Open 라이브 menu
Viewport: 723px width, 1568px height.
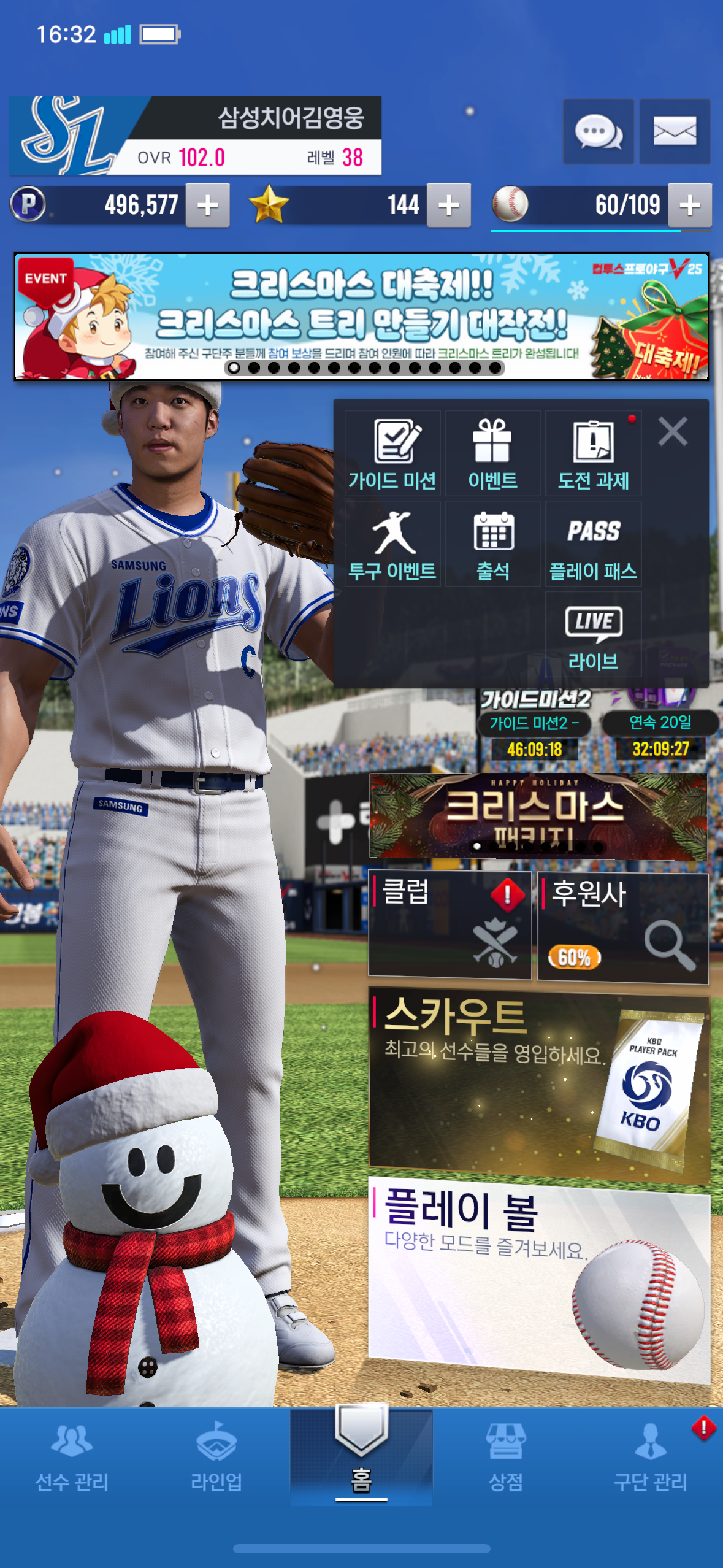593,635
